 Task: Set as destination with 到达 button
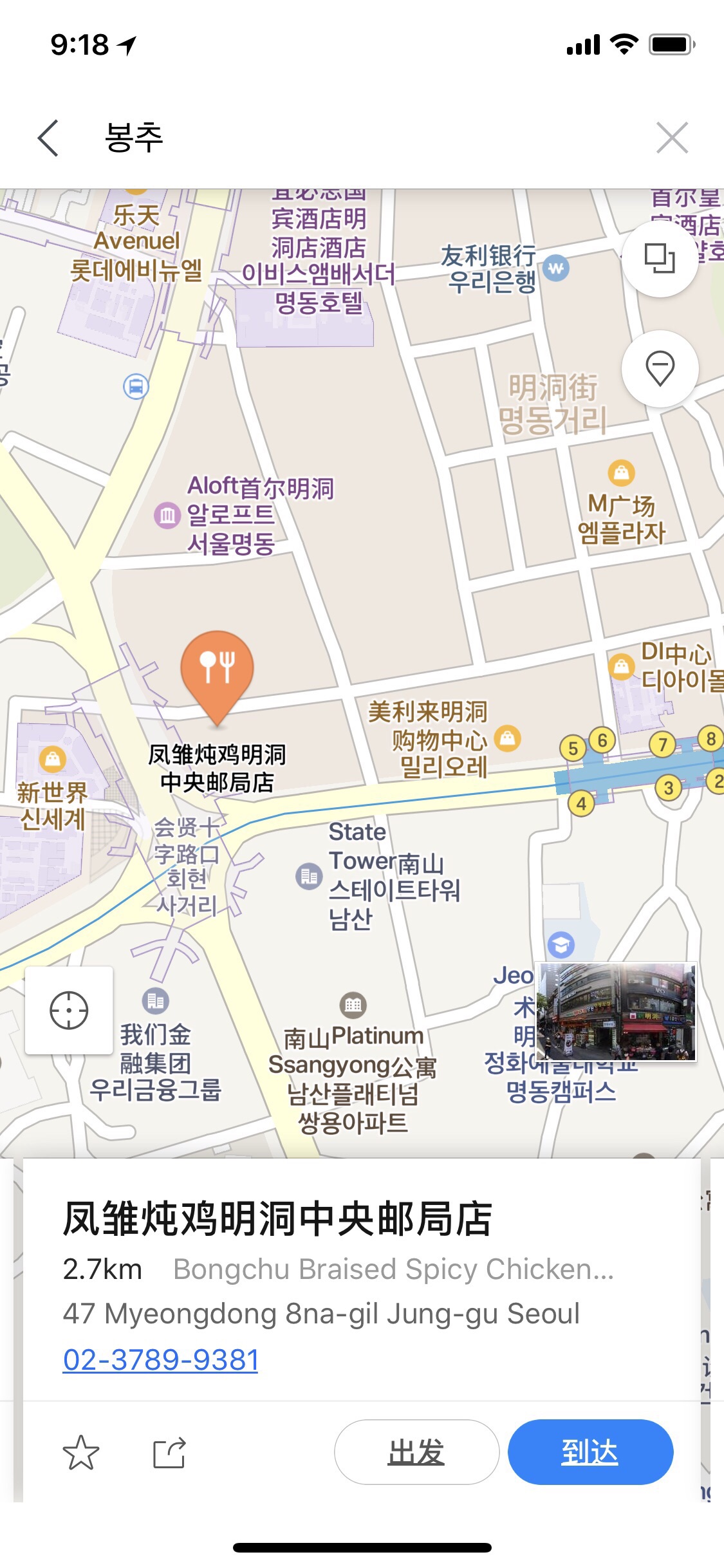[x=590, y=1452]
